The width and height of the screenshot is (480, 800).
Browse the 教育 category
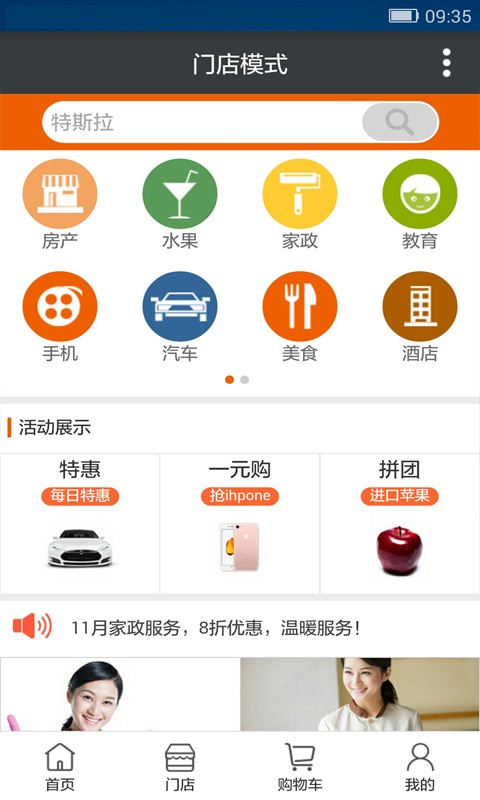tap(420, 205)
